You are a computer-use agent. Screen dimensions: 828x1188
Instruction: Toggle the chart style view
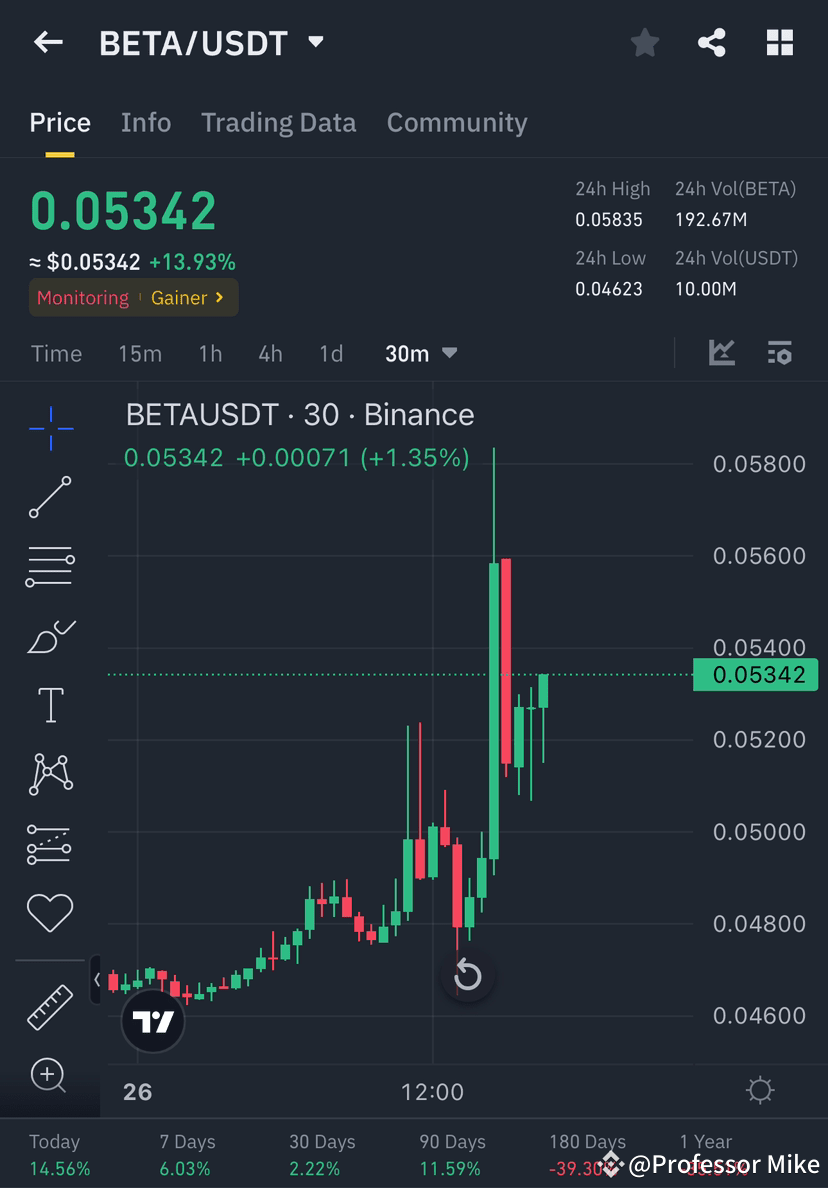(722, 353)
